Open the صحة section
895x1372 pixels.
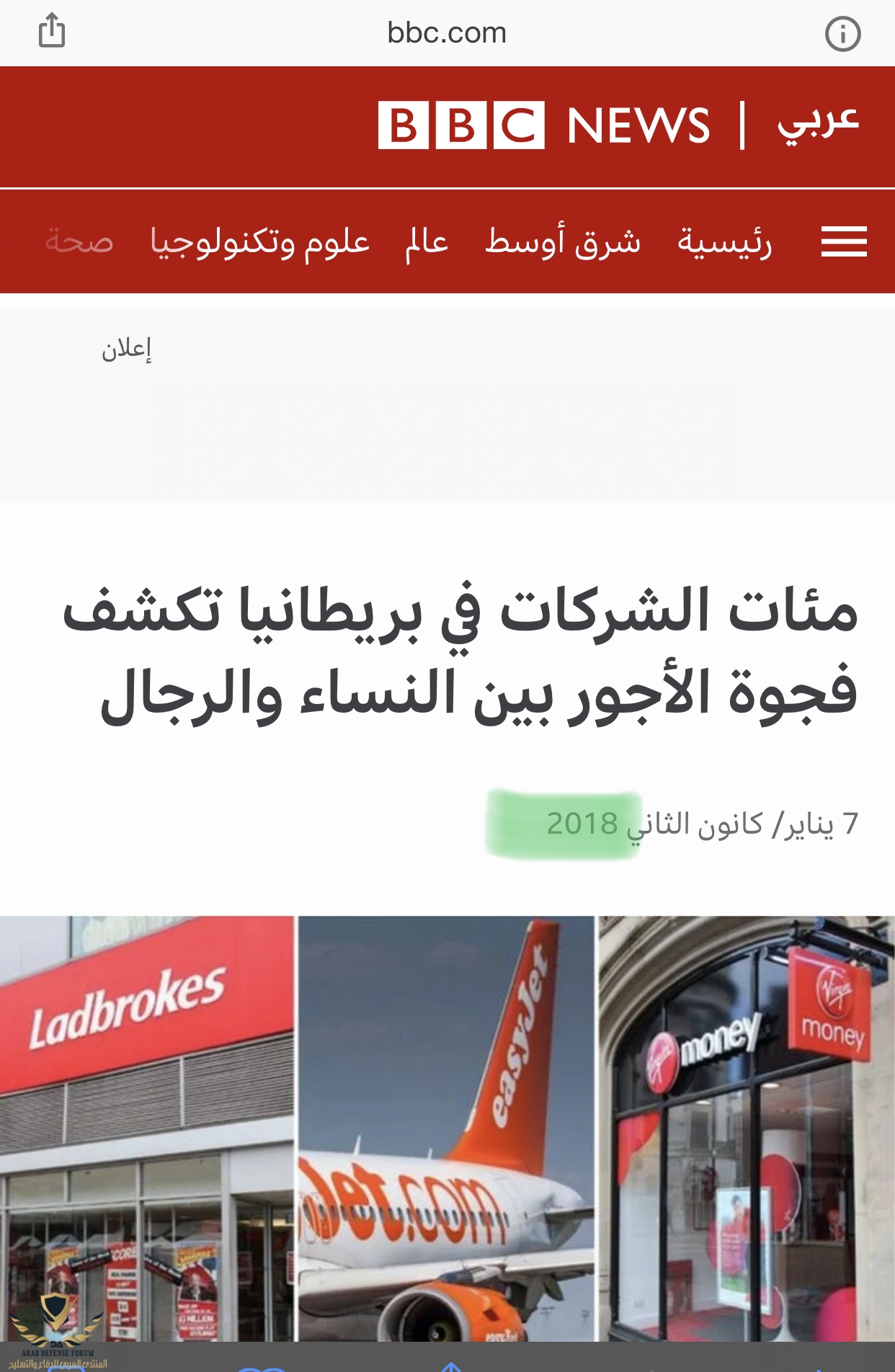pyautogui.click(x=79, y=241)
